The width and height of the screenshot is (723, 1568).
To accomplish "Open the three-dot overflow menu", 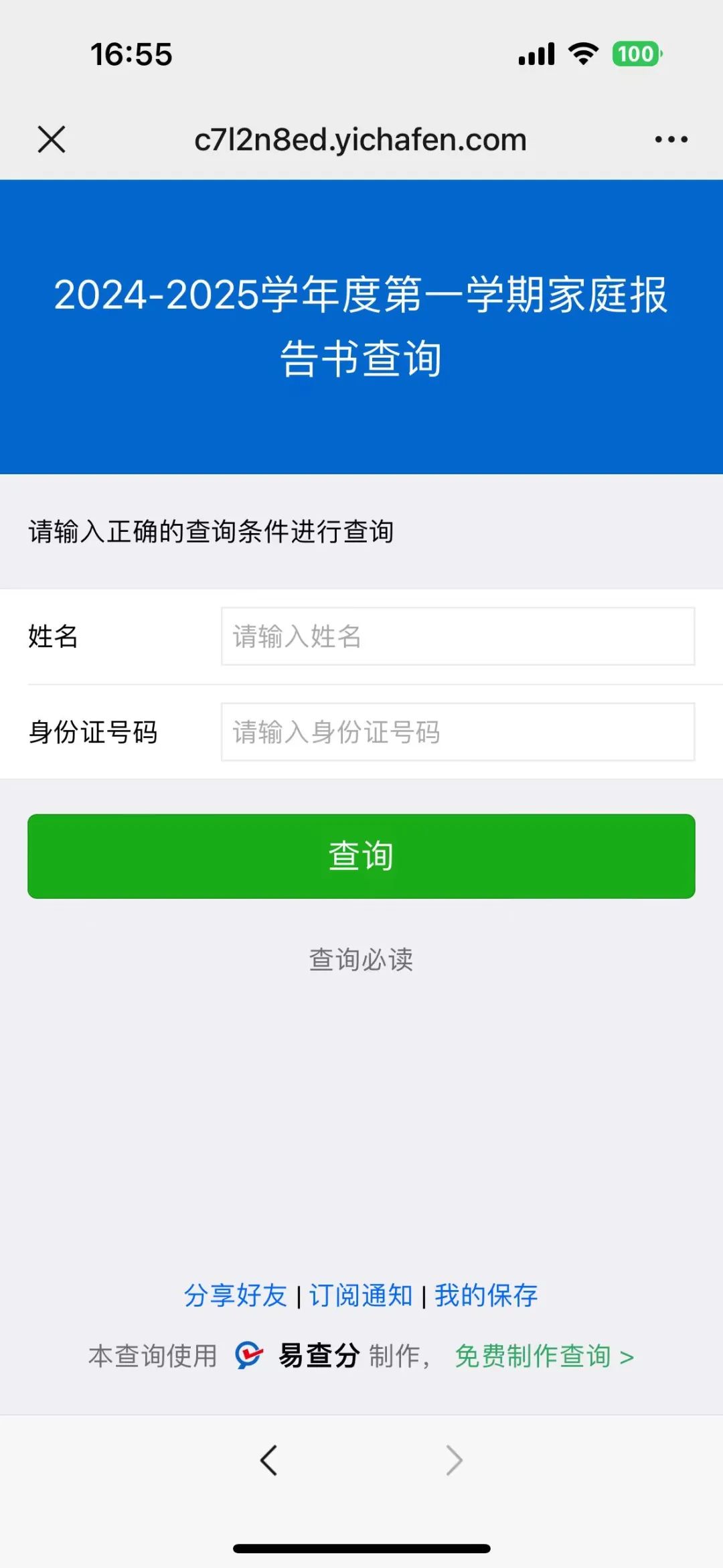I will pyautogui.click(x=671, y=139).
